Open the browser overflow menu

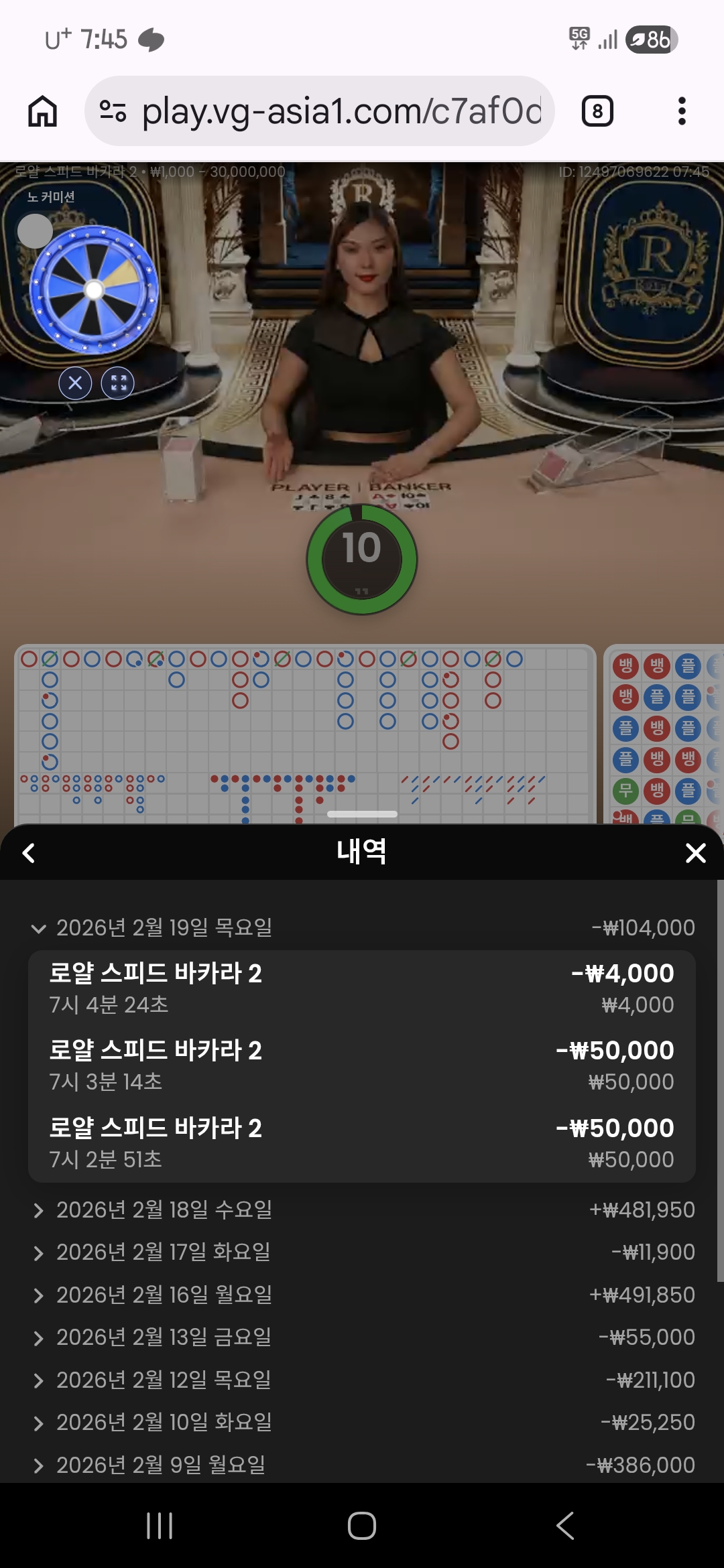(x=682, y=111)
